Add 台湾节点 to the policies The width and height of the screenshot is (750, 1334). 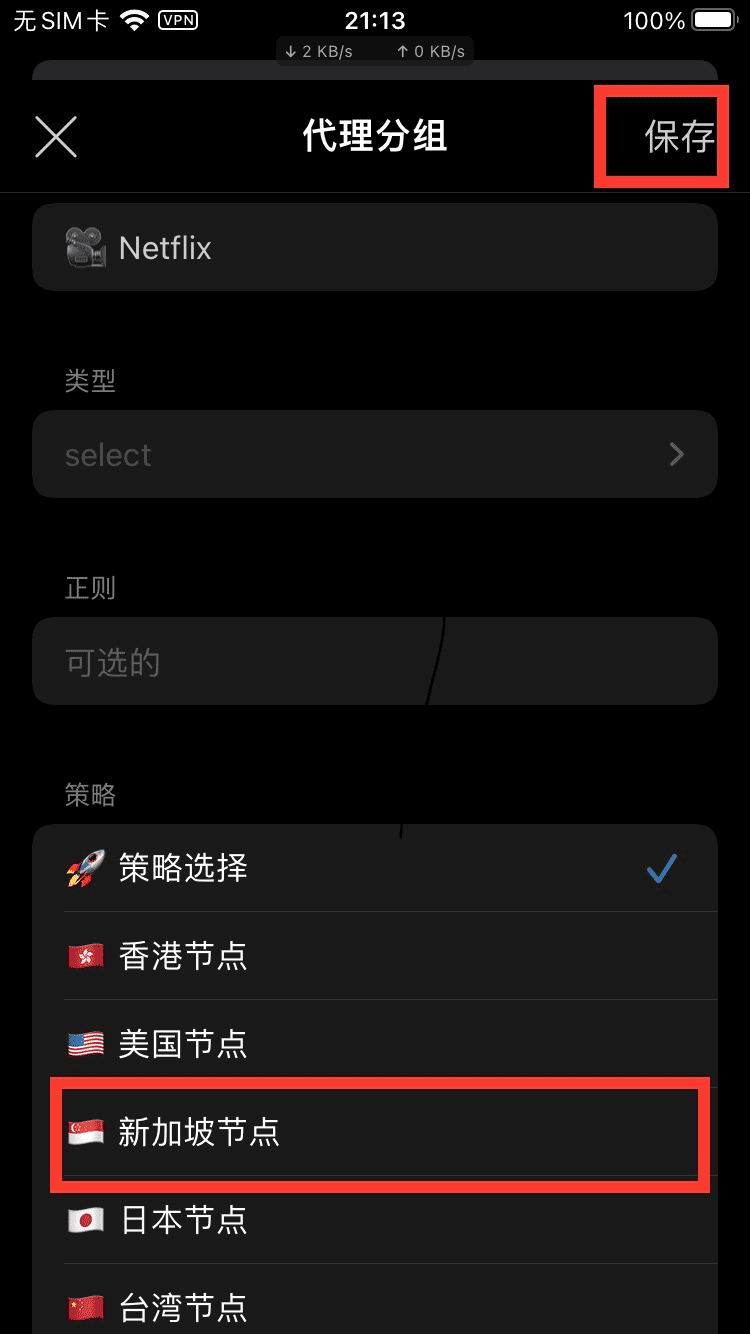pyautogui.click(x=375, y=1306)
